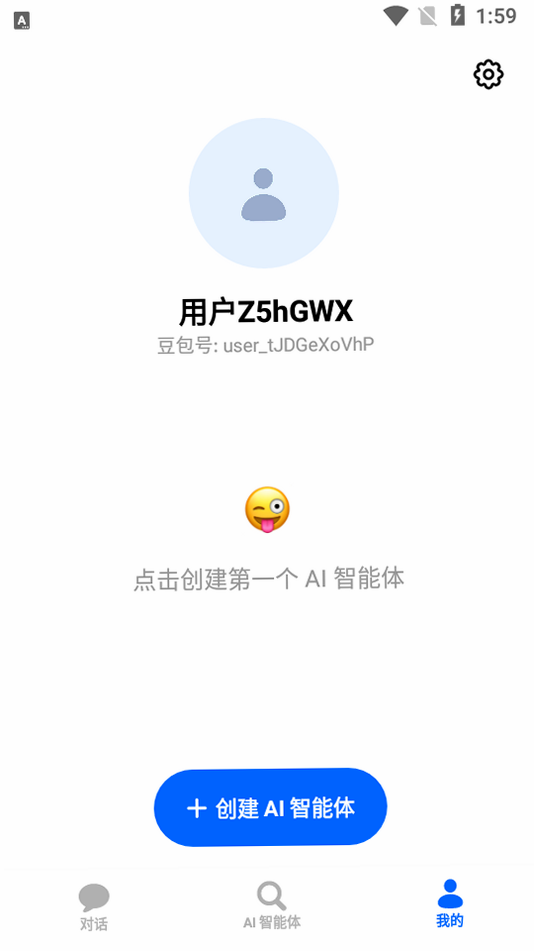Tap the 创建 AI 智能体 button
Image resolution: width=534 pixels, height=951 pixels.
point(270,807)
